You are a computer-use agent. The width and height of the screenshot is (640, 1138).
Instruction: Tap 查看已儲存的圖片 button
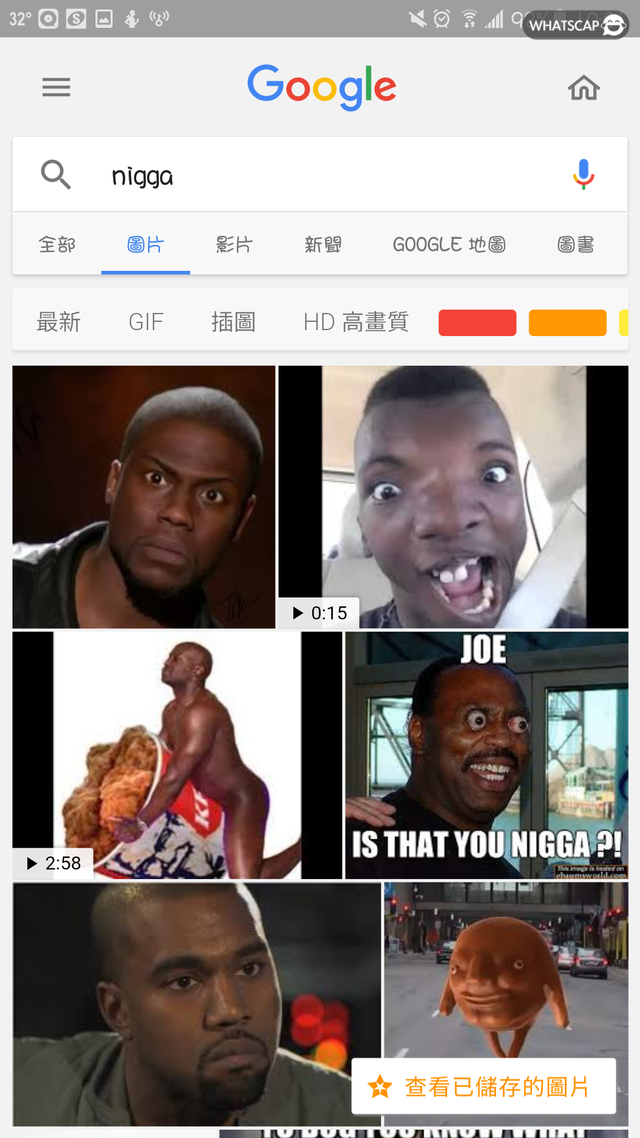483,1087
